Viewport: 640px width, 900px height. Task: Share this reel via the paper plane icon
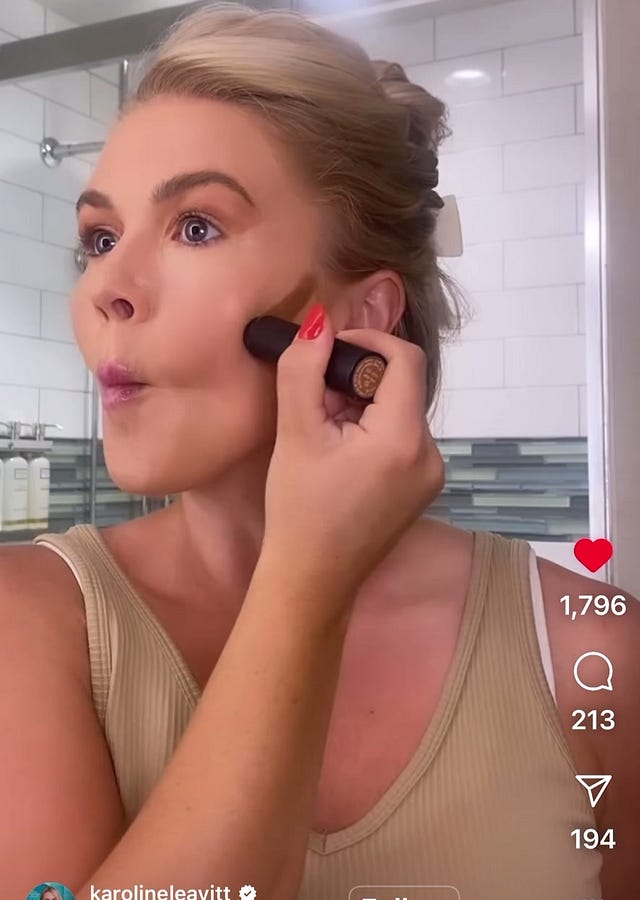click(x=593, y=790)
